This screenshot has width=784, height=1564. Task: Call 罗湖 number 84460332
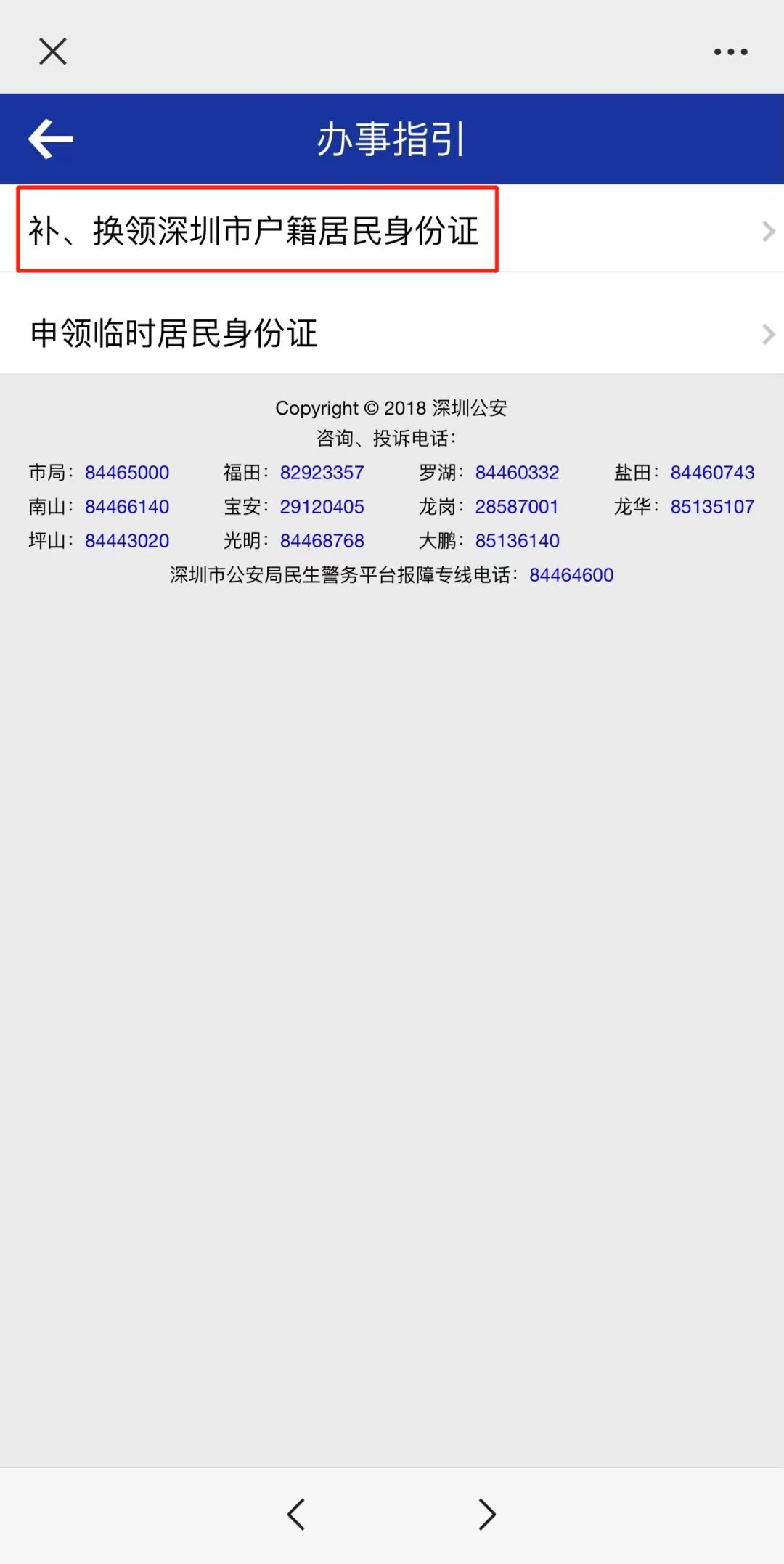(x=517, y=473)
